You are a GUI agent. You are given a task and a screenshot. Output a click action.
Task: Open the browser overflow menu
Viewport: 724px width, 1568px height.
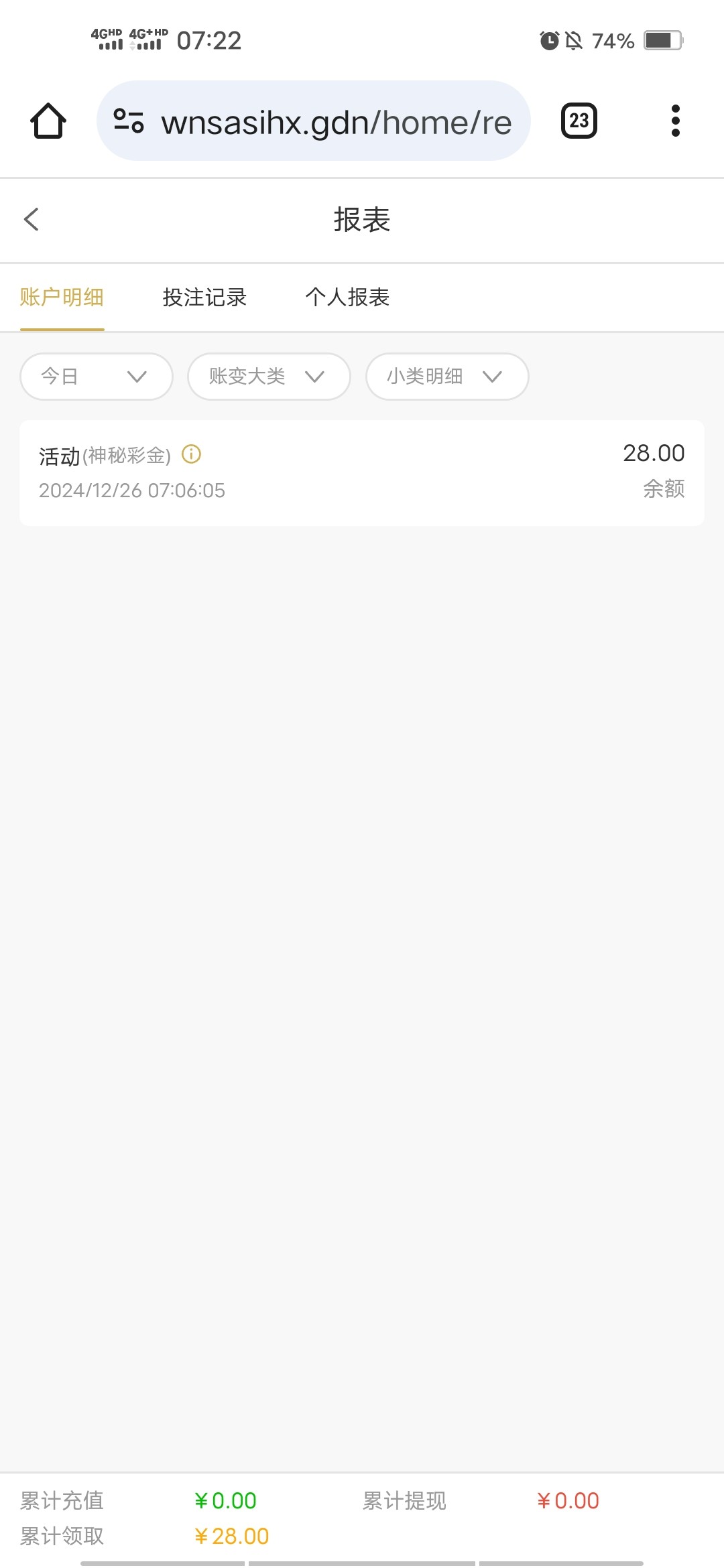tap(676, 121)
